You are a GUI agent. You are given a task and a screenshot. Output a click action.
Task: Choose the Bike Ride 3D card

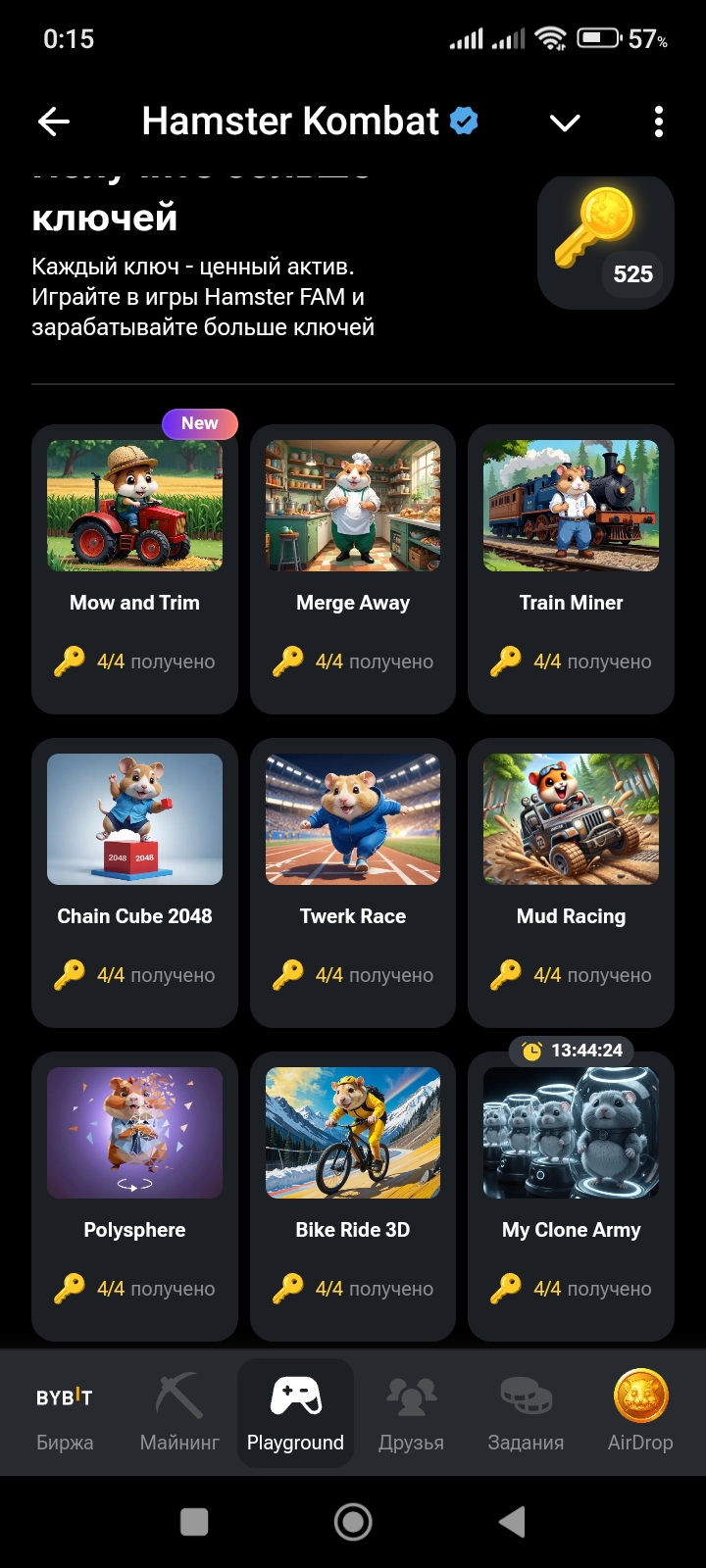(353, 1196)
